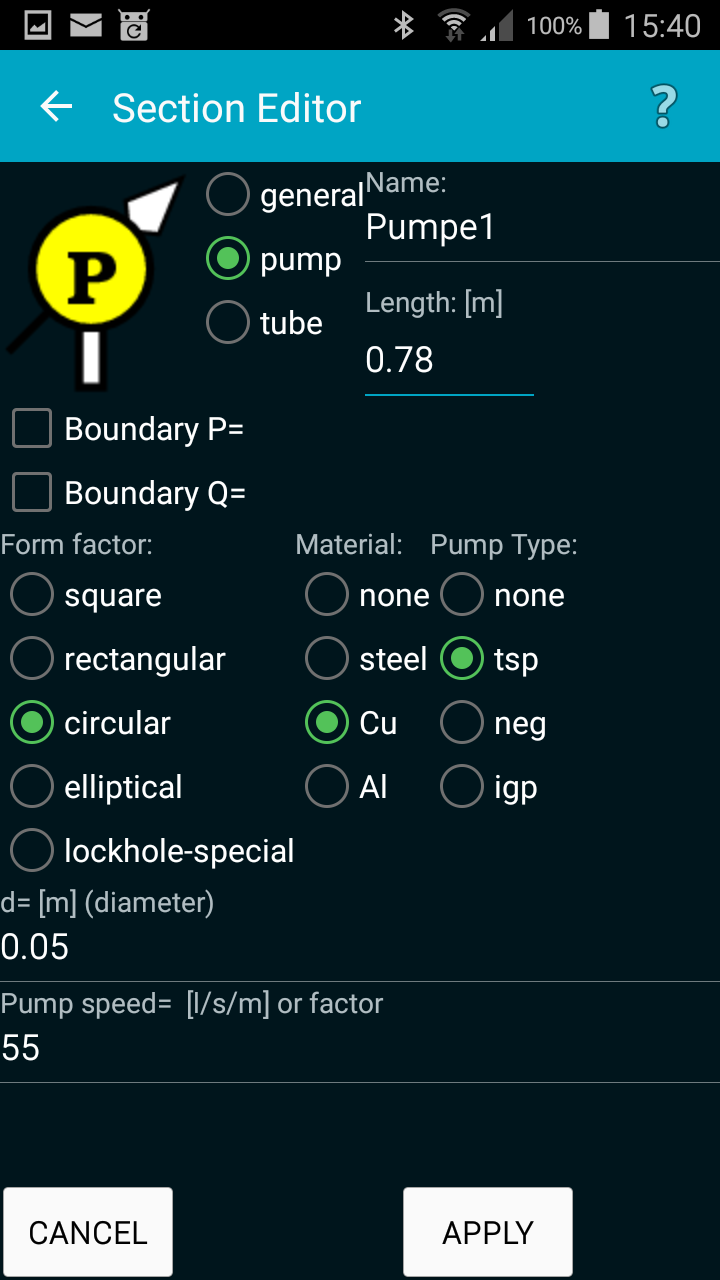Cancel the section edits
This screenshot has height=1280, width=720.
[88, 1232]
